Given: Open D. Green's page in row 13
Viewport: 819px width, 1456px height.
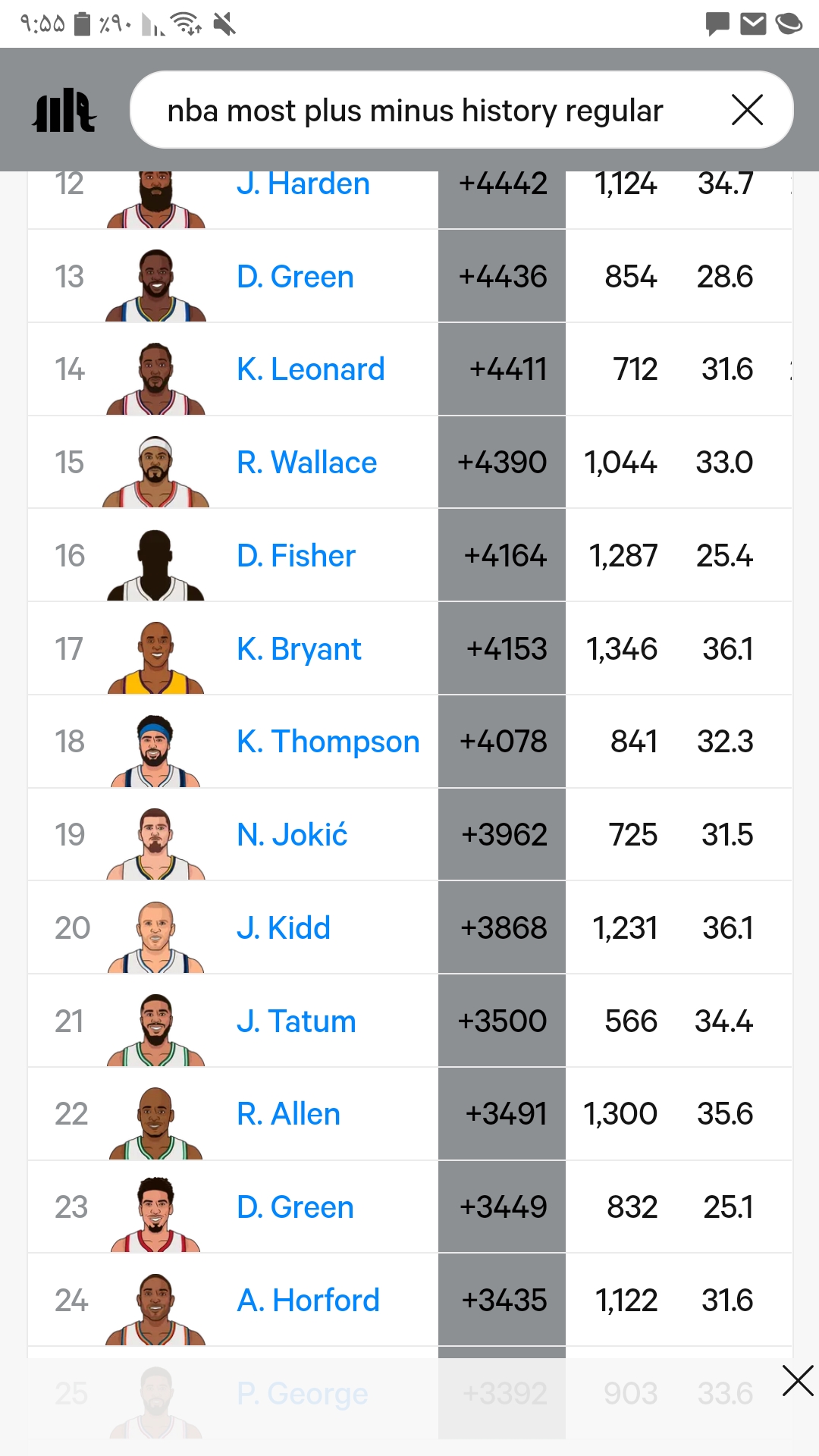Looking at the screenshot, I should tap(295, 277).
